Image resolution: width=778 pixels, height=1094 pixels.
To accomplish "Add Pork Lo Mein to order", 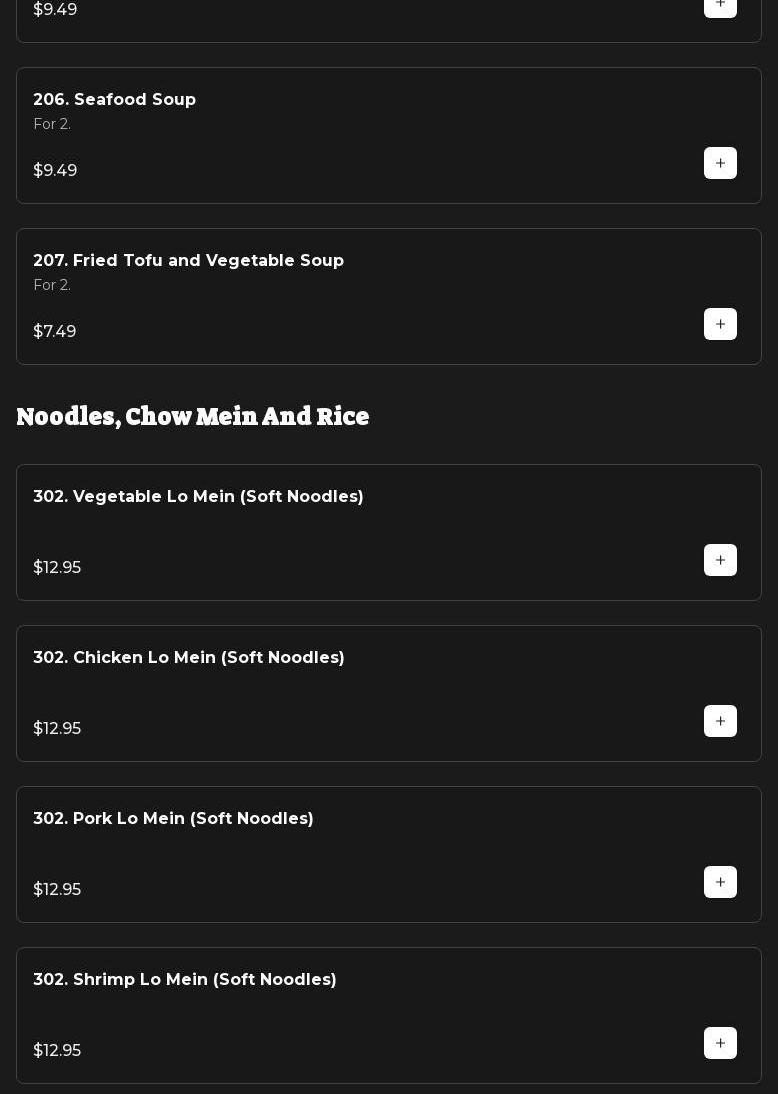I will click(720, 882).
